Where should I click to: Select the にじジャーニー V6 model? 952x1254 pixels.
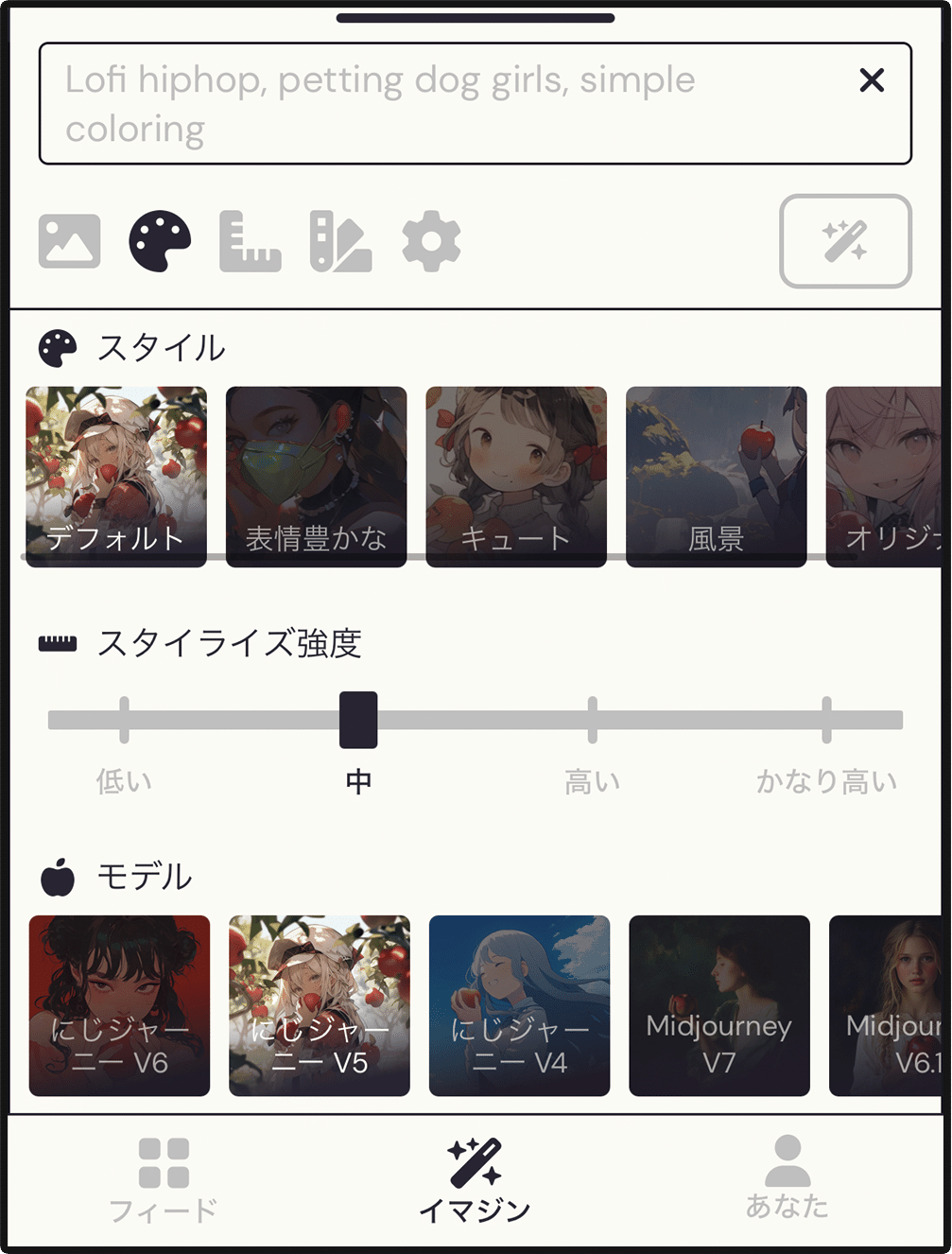pos(118,1005)
